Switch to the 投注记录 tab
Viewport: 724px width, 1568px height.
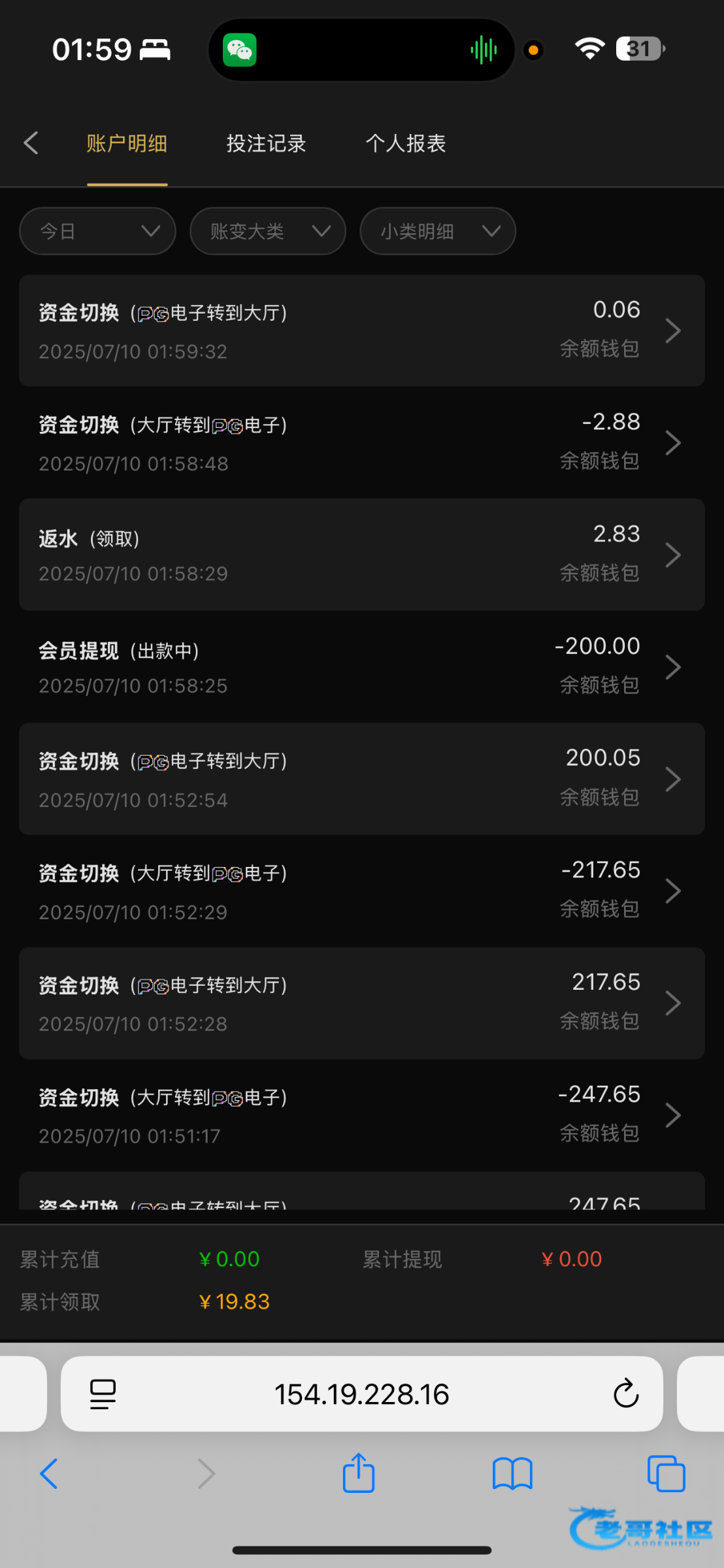[x=266, y=144]
